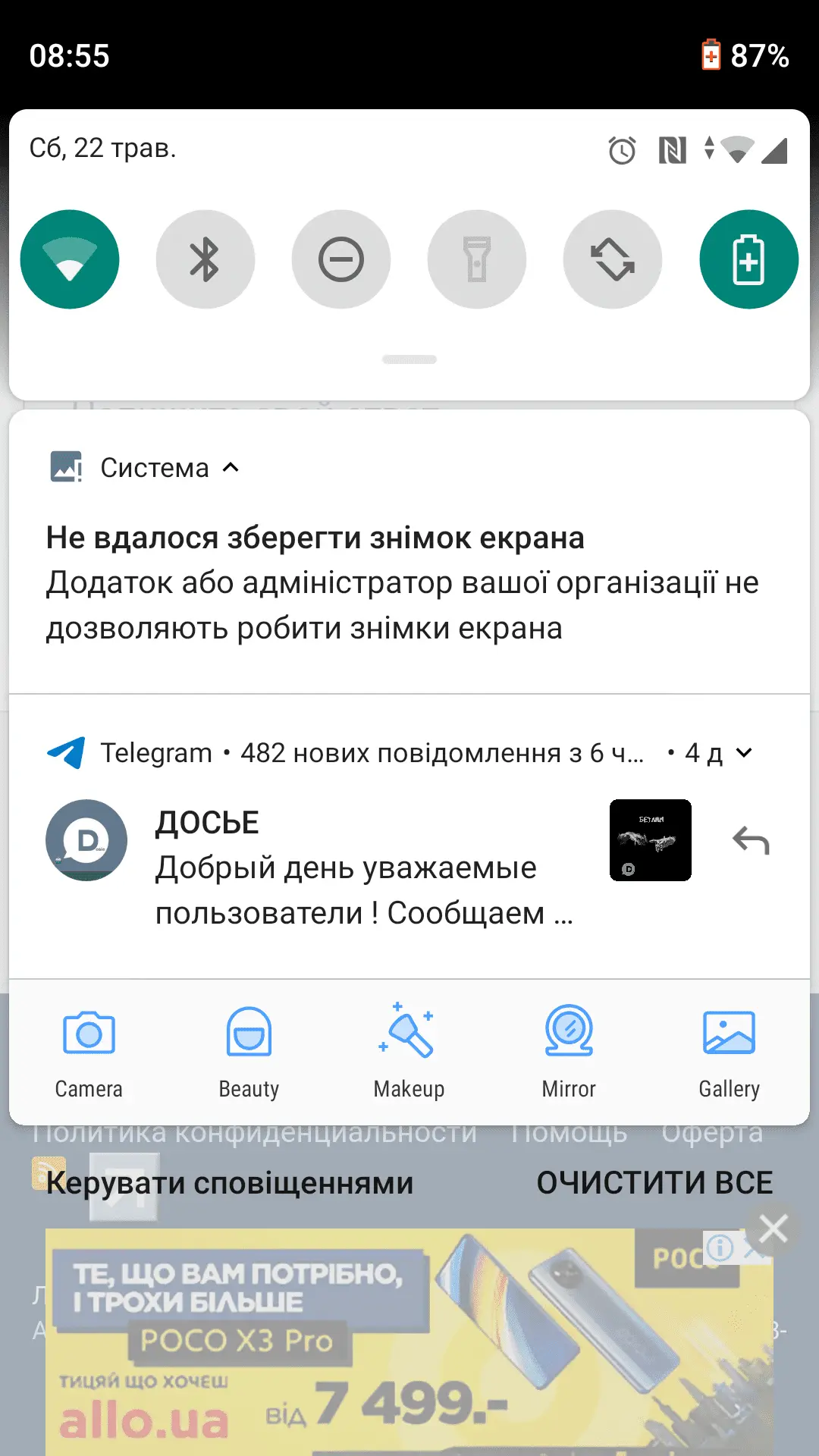Toggle auto-rotate screen
This screenshot has height=1456, width=819.
(x=613, y=259)
